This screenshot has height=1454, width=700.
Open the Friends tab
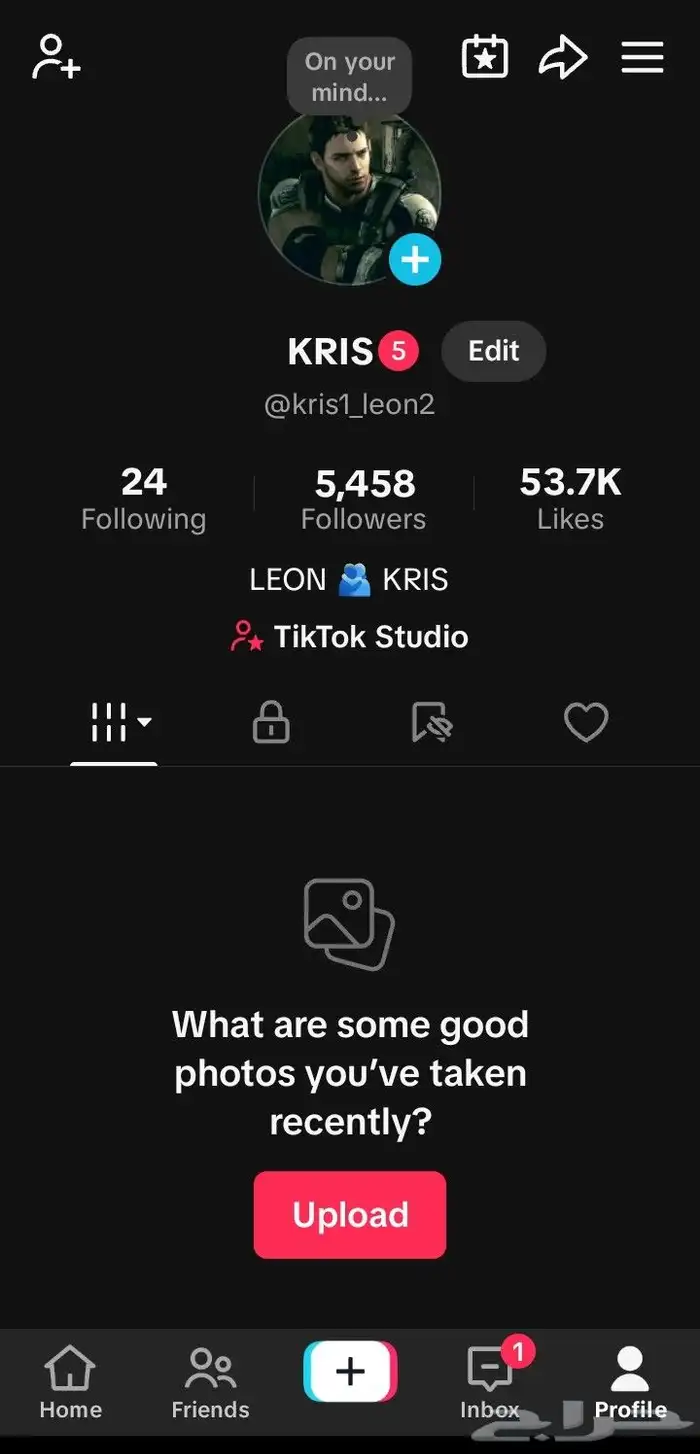pyautogui.click(x=210, y=1383)
